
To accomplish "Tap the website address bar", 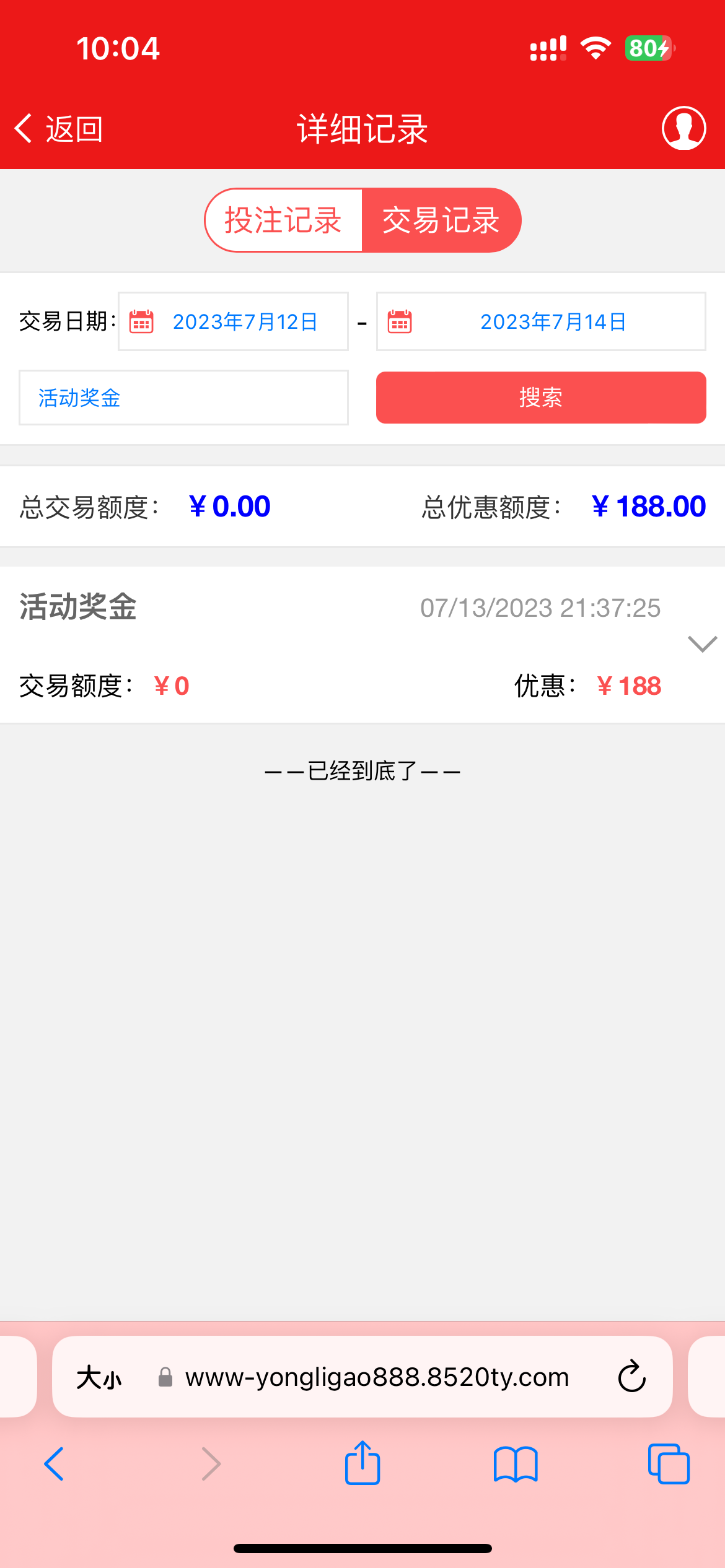I will point(377,1377).
